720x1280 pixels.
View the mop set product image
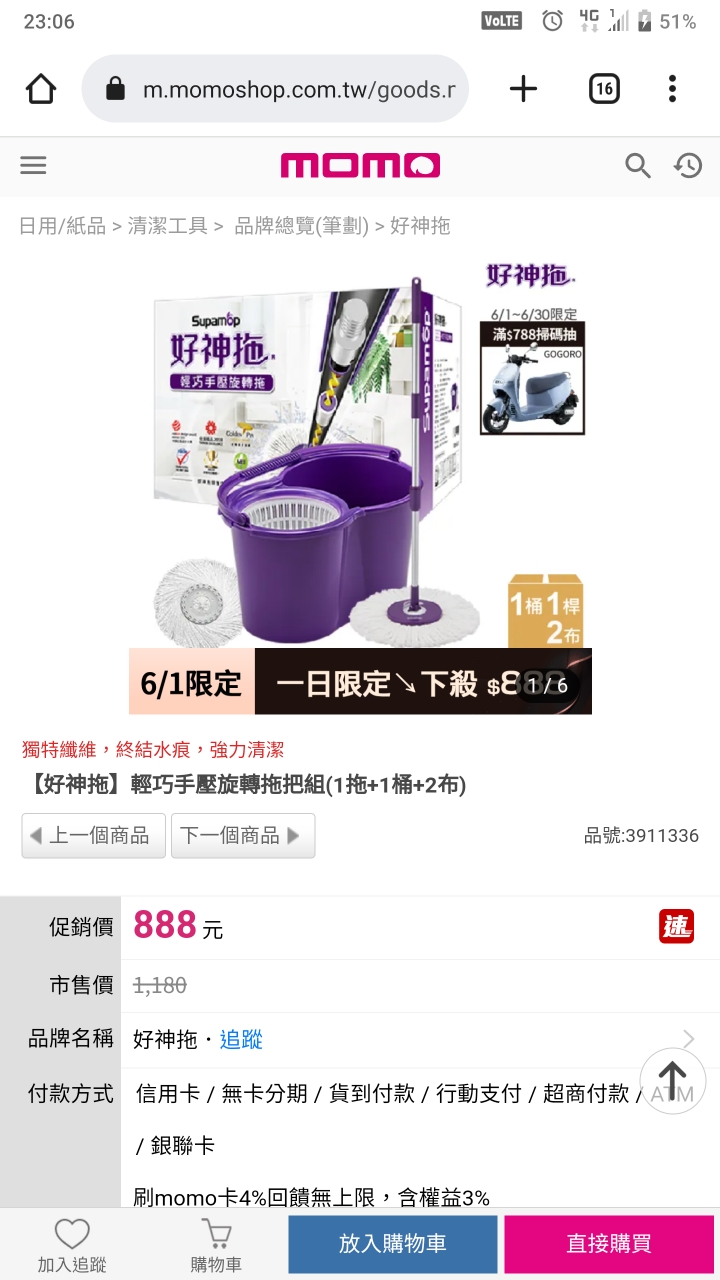360,480
